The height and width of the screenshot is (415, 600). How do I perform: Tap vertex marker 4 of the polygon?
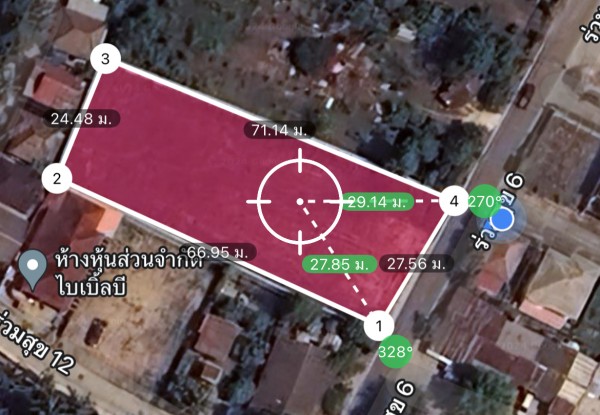point(453,201)
